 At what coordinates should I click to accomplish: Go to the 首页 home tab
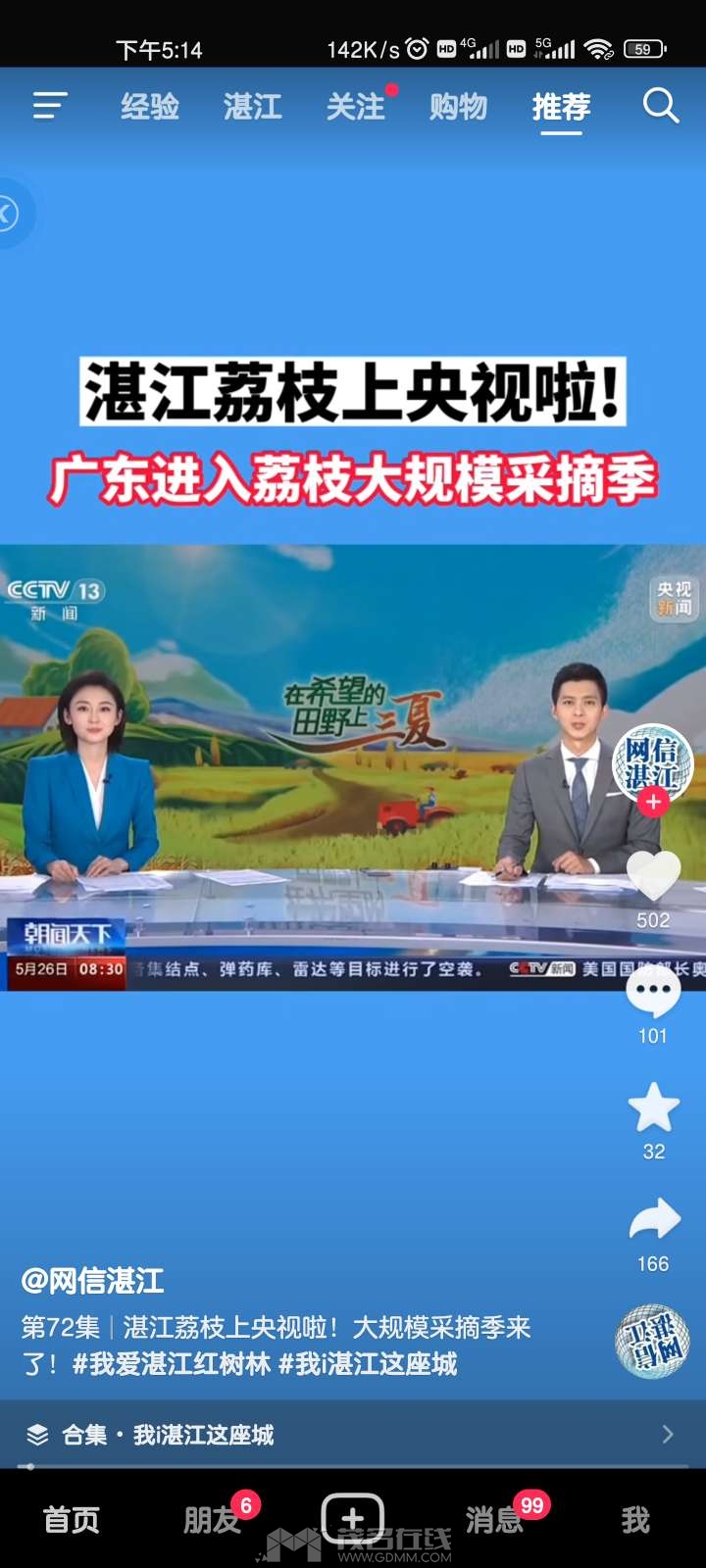72,1520
